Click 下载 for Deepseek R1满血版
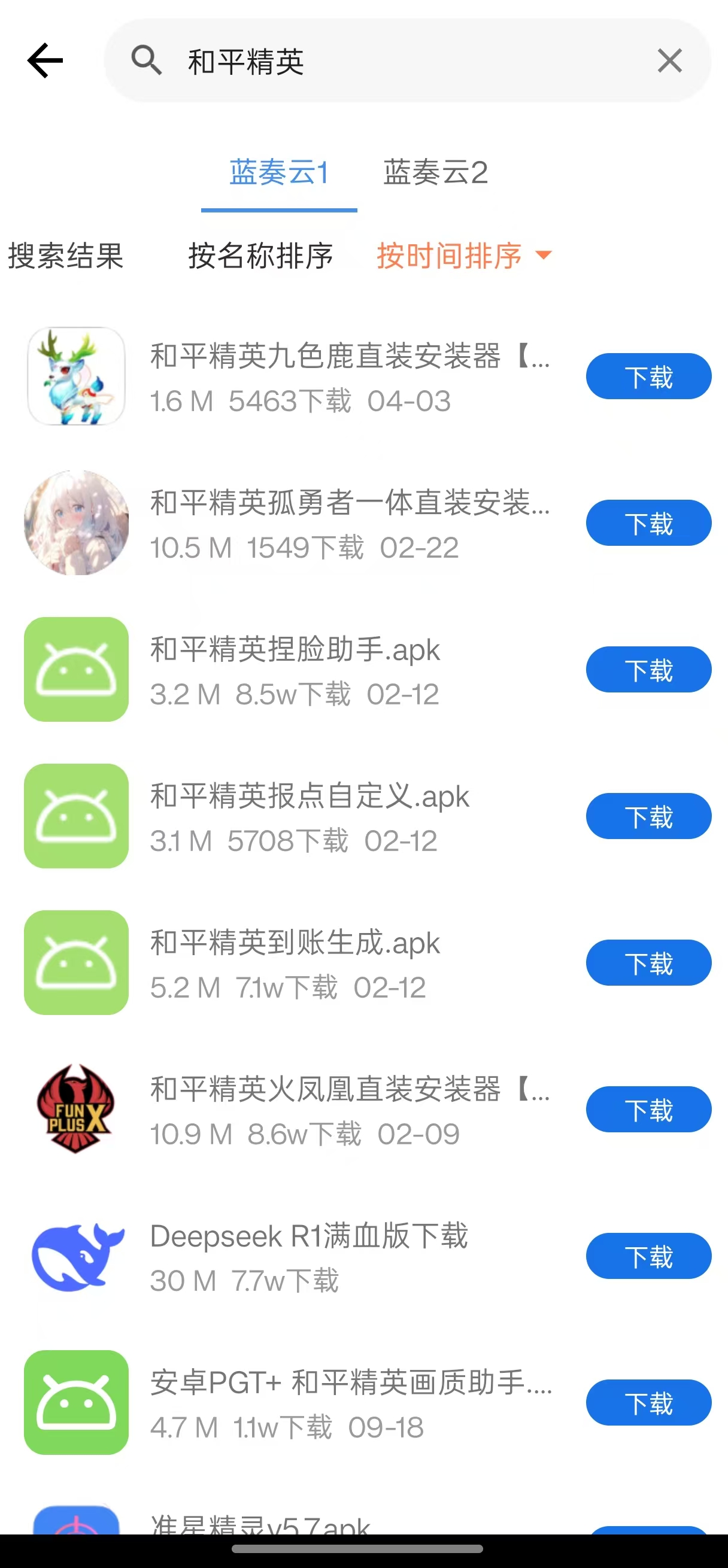 coord(648,1255)
